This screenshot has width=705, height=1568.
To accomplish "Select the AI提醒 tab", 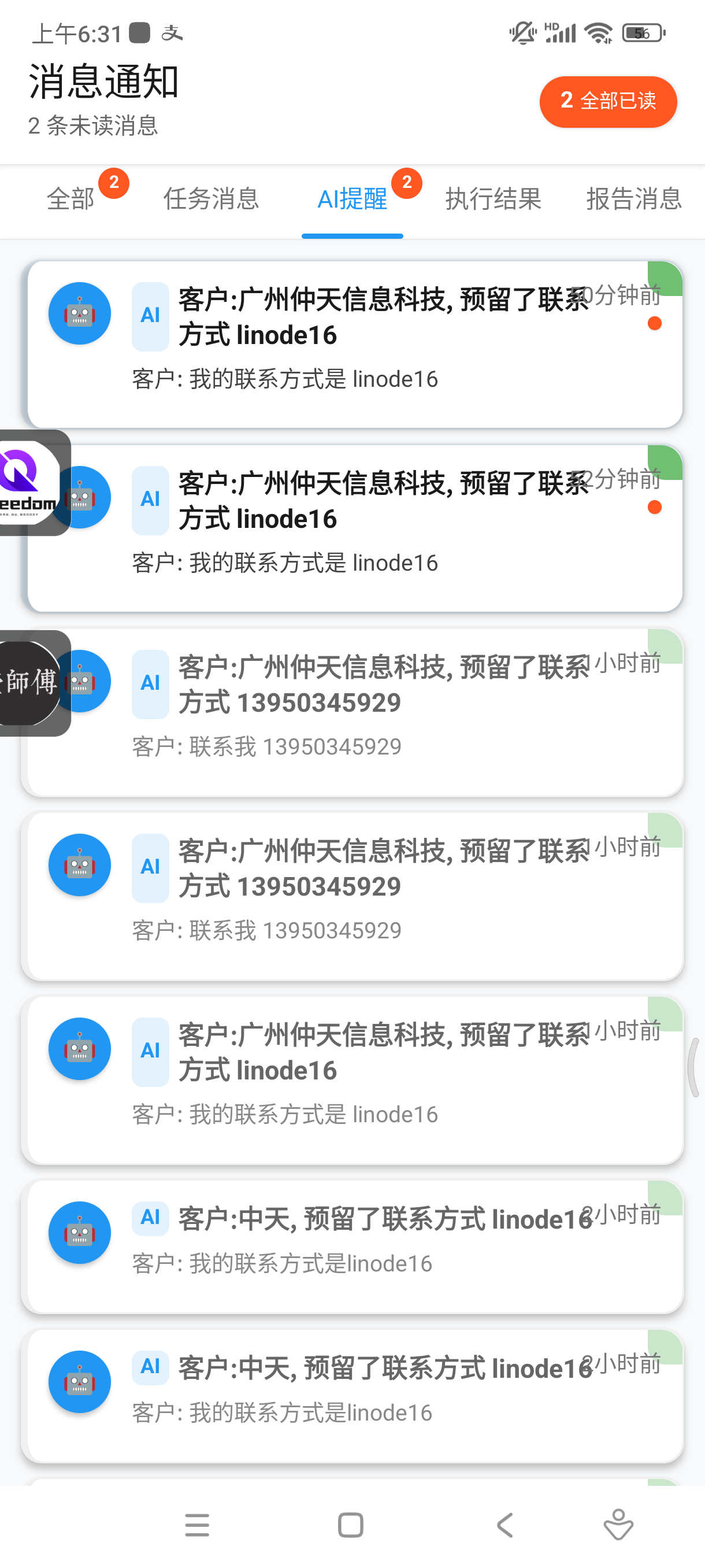I will coord(352,198).
